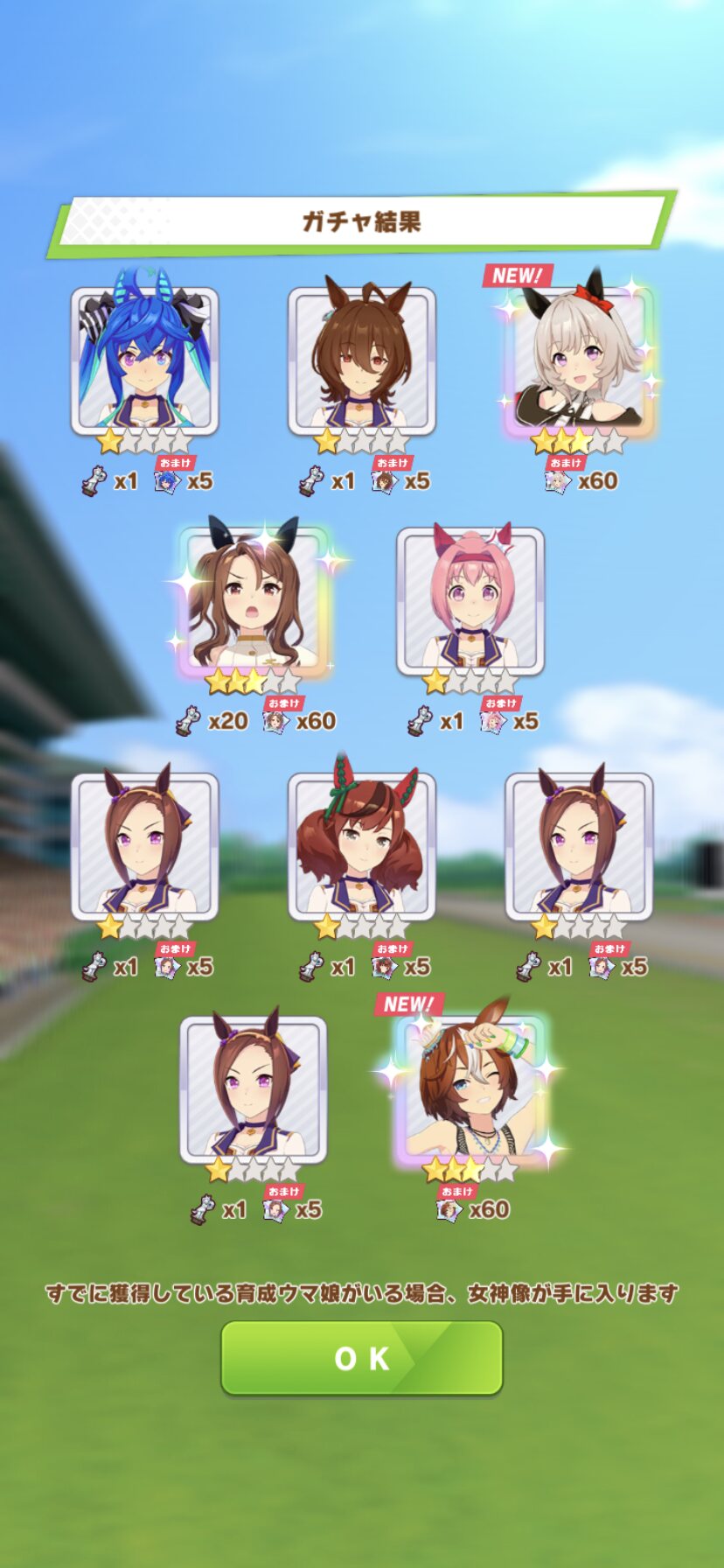
Task: Confirm the gacha results with OK
Action: 361,1357
